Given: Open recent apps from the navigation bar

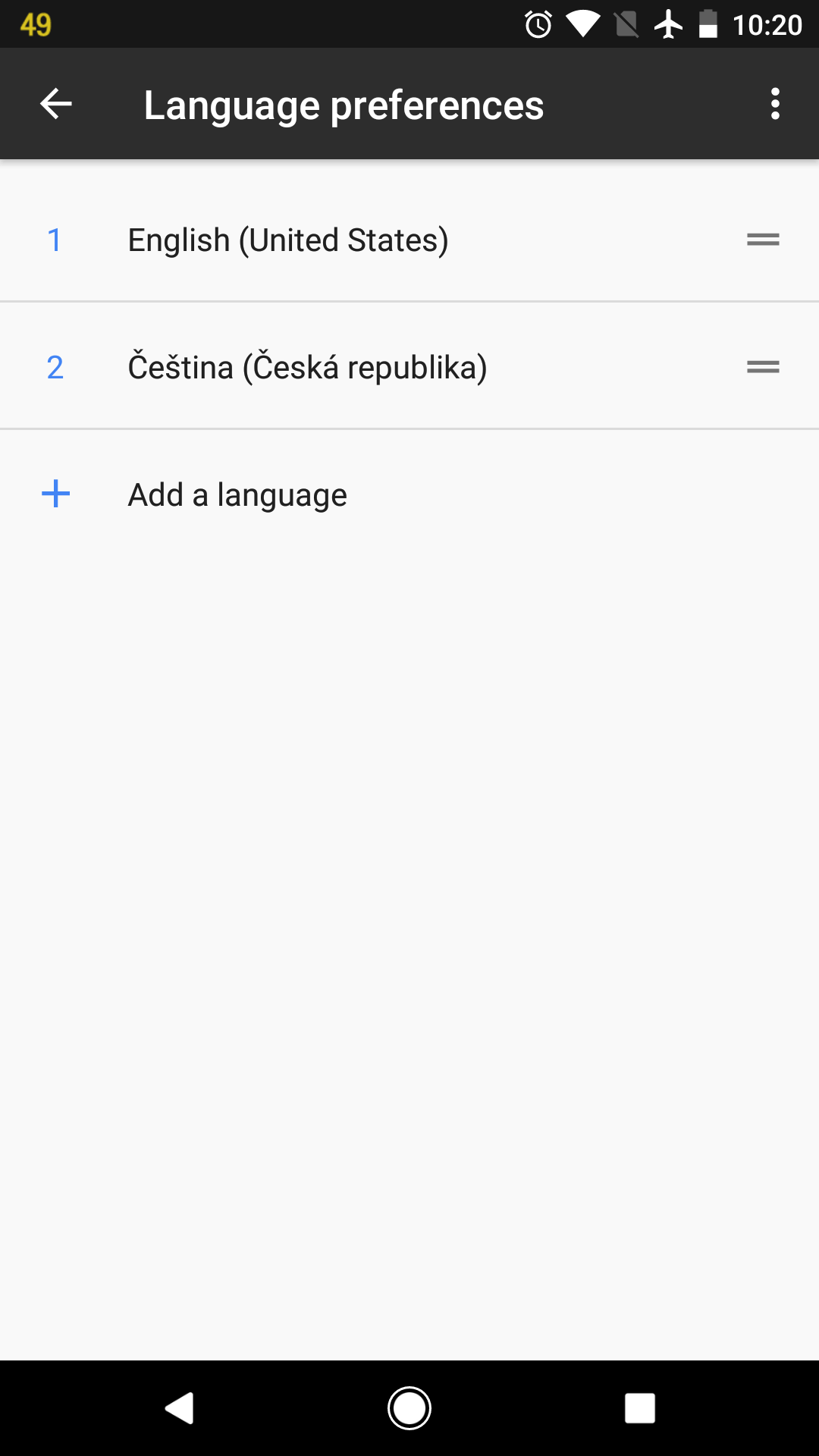Looking at the screenshot, I should 639,1408.
